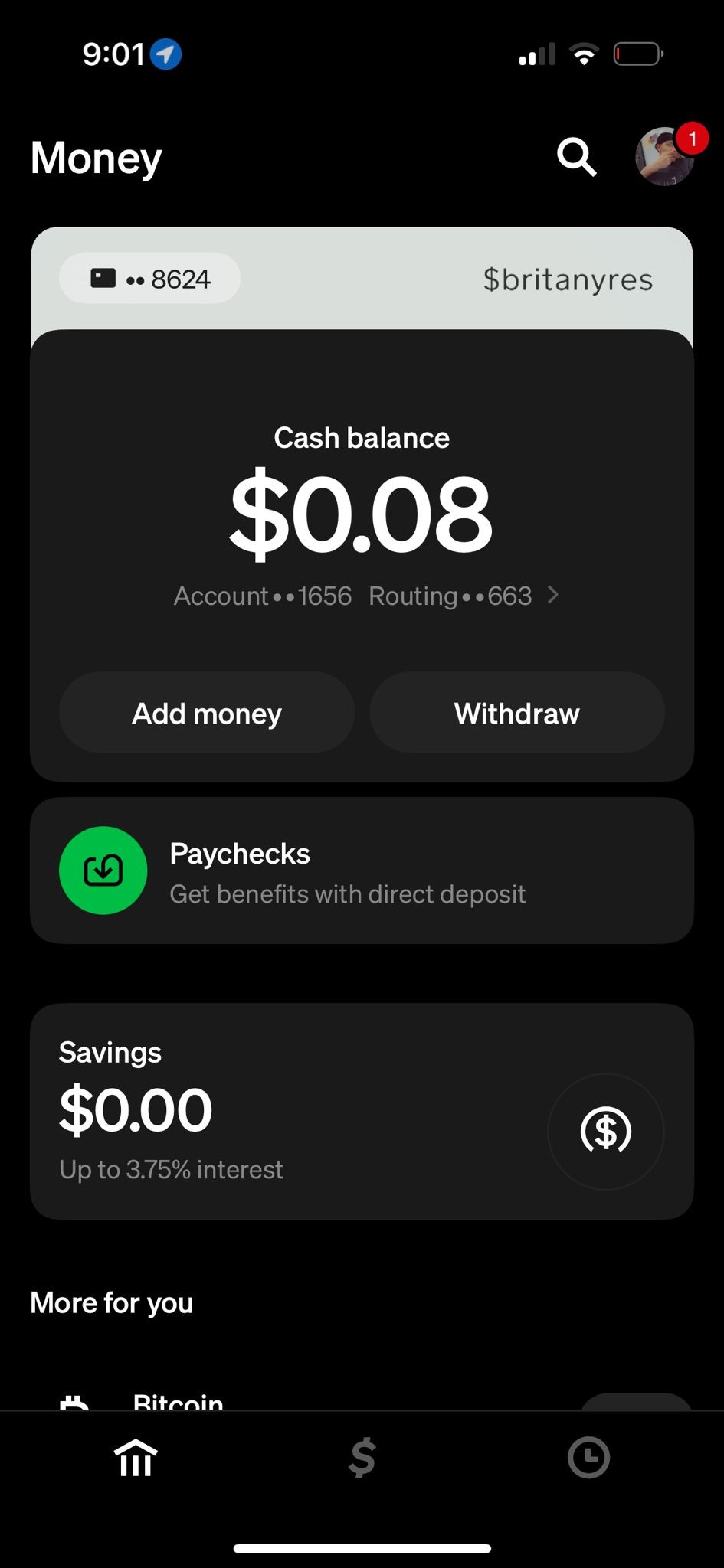This screenshot has width=724, height=1568.
Task: Open the profile avatar with notification badge
Action: 665,156
